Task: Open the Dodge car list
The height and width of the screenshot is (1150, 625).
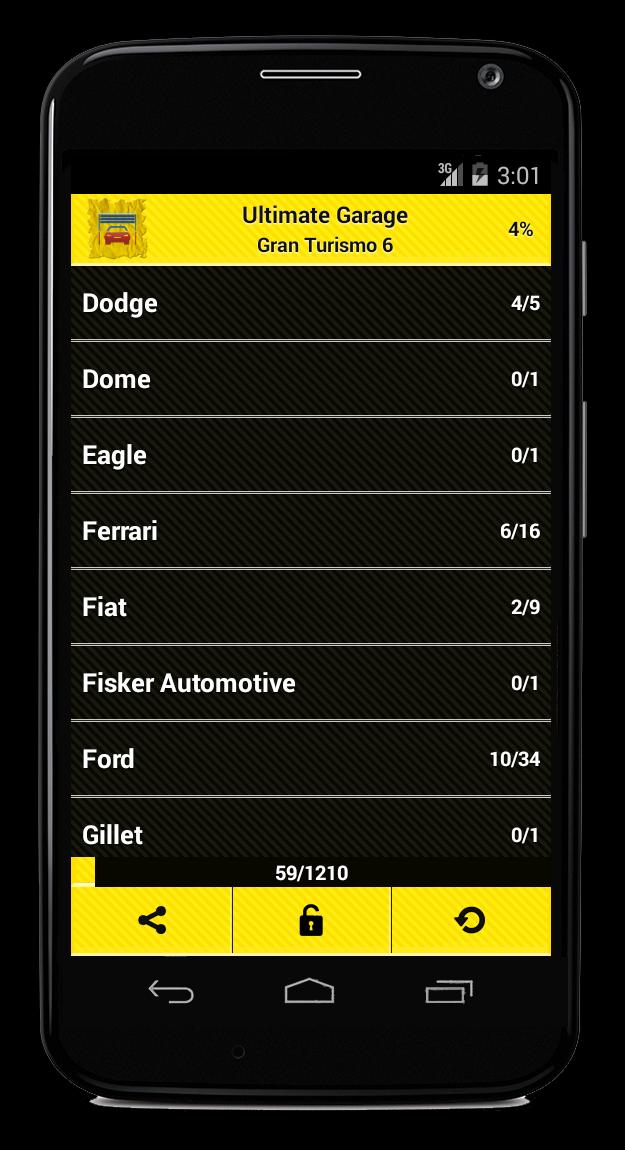Action: click(310, 303)
